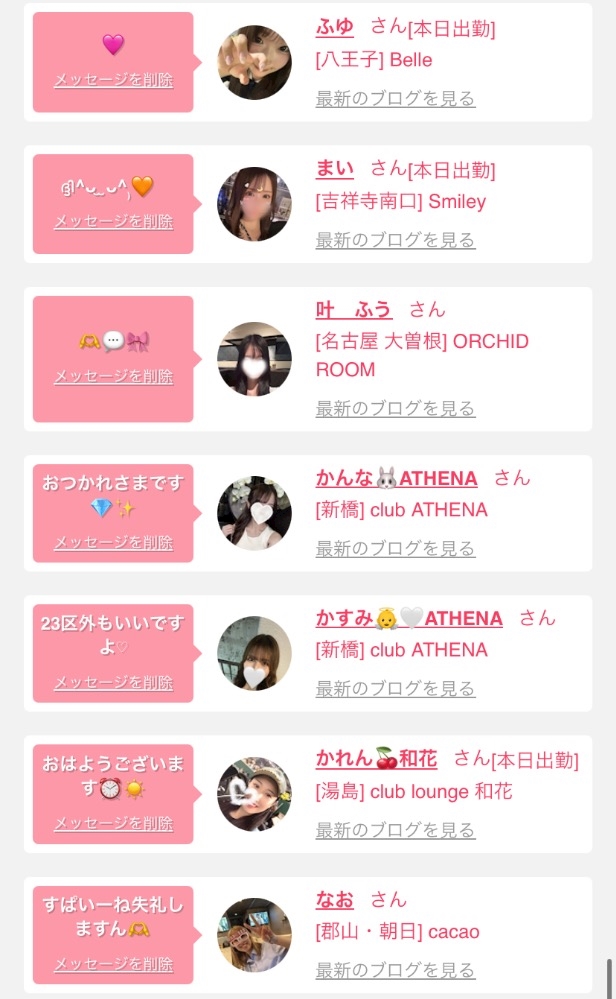Delete the heart message sent to ふゆ
This screenshot has height=999, width=616.
click(113, 80)
